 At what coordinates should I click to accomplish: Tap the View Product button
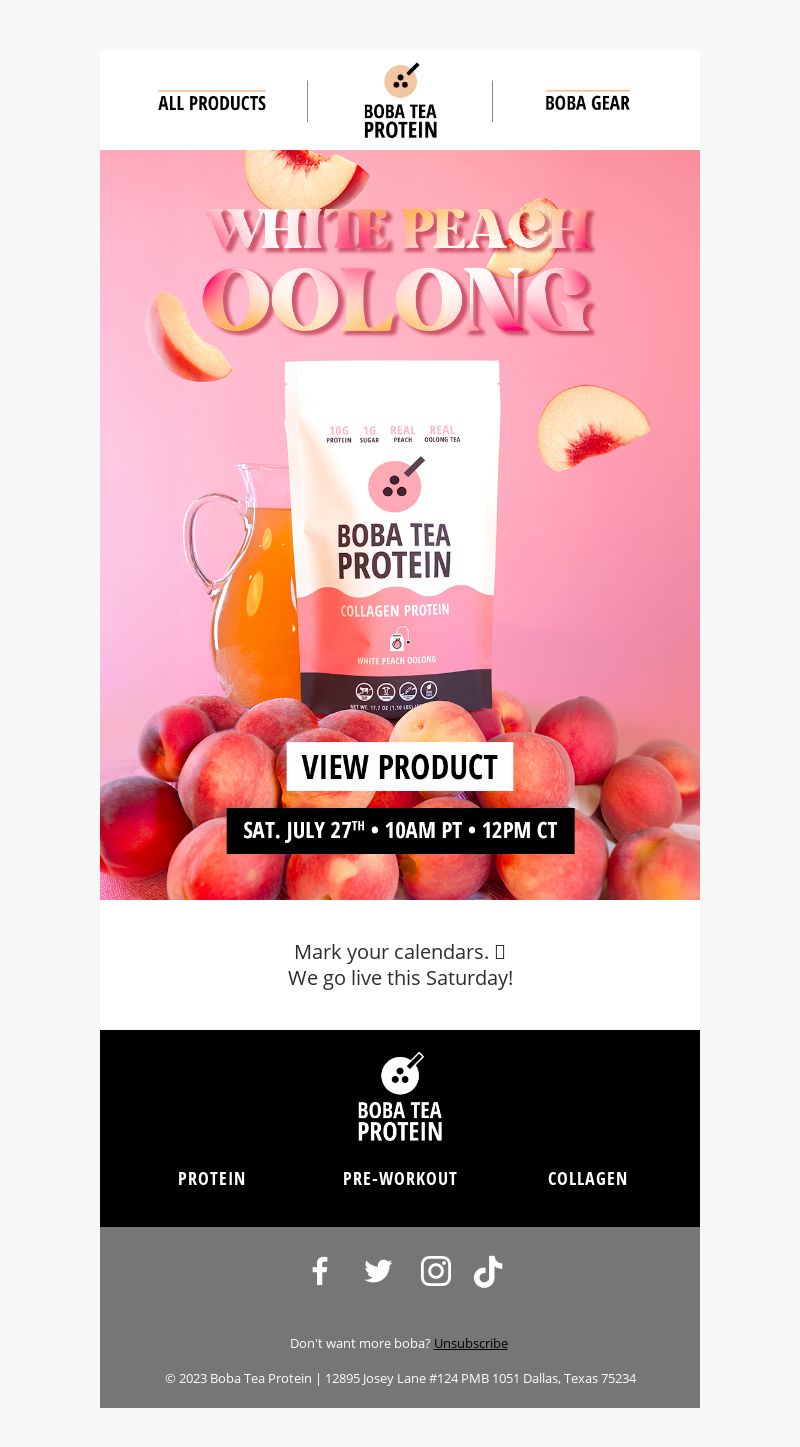[400, 767]
